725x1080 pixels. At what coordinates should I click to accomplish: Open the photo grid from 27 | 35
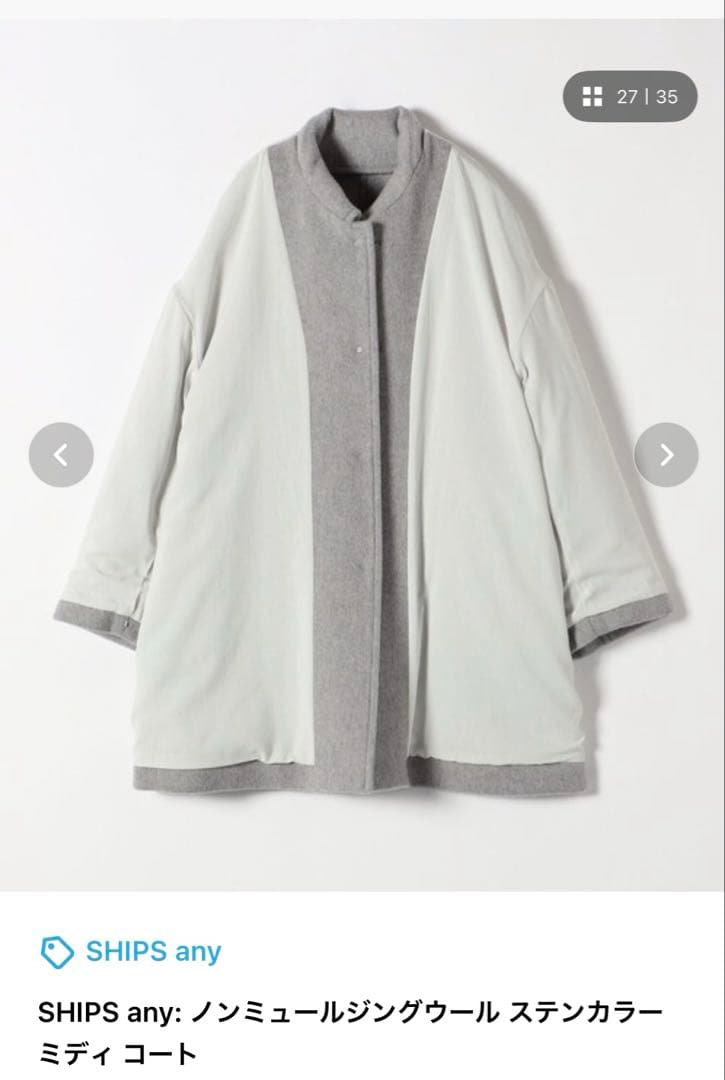[630, 97]
